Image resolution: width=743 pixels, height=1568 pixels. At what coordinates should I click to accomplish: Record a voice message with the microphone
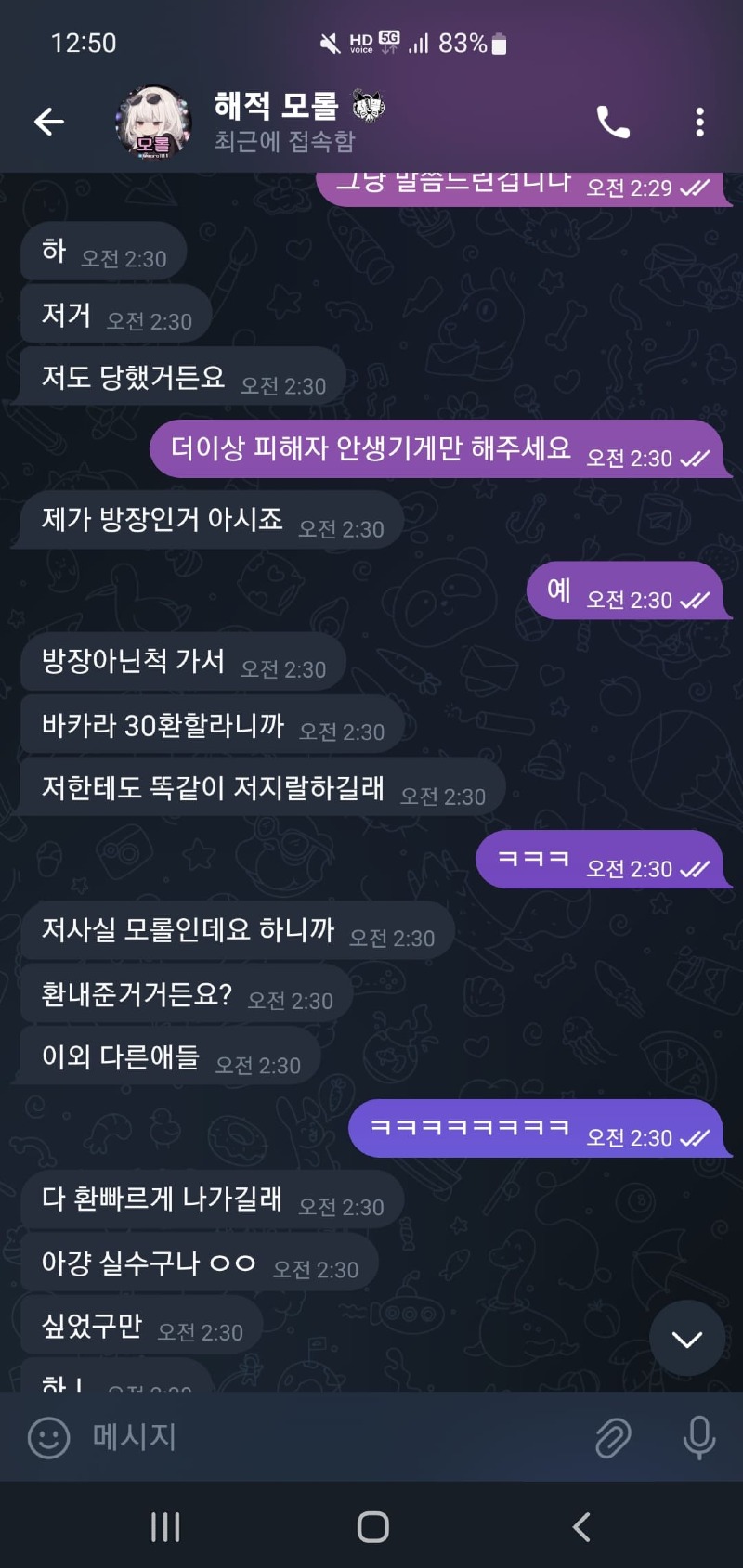pos(698,1437)
